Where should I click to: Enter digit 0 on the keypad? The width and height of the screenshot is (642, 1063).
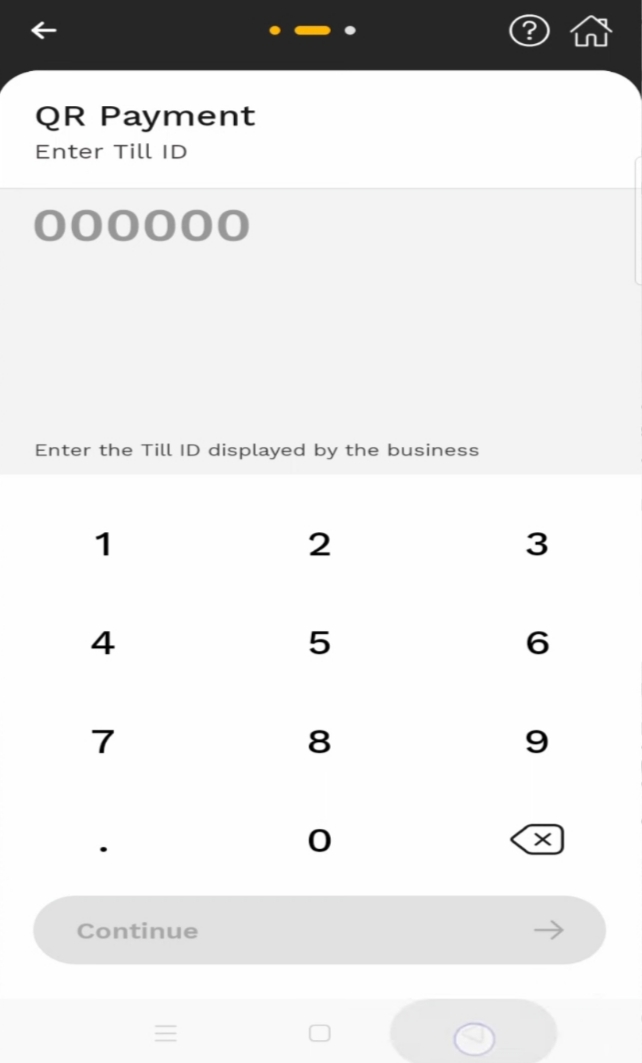point(319,840)
